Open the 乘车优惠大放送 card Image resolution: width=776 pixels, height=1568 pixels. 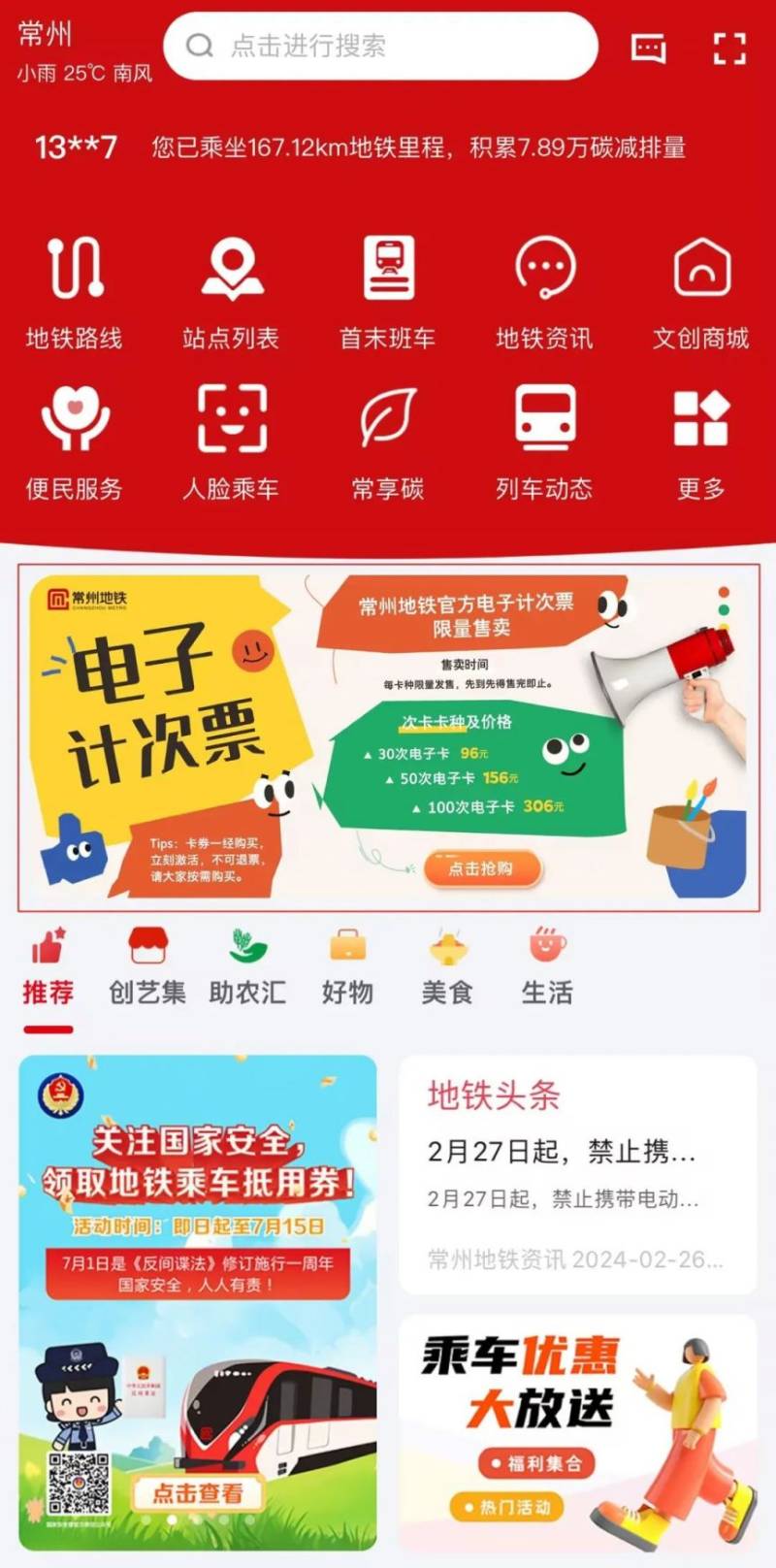pyautogui.click(x=577, y=1431)
